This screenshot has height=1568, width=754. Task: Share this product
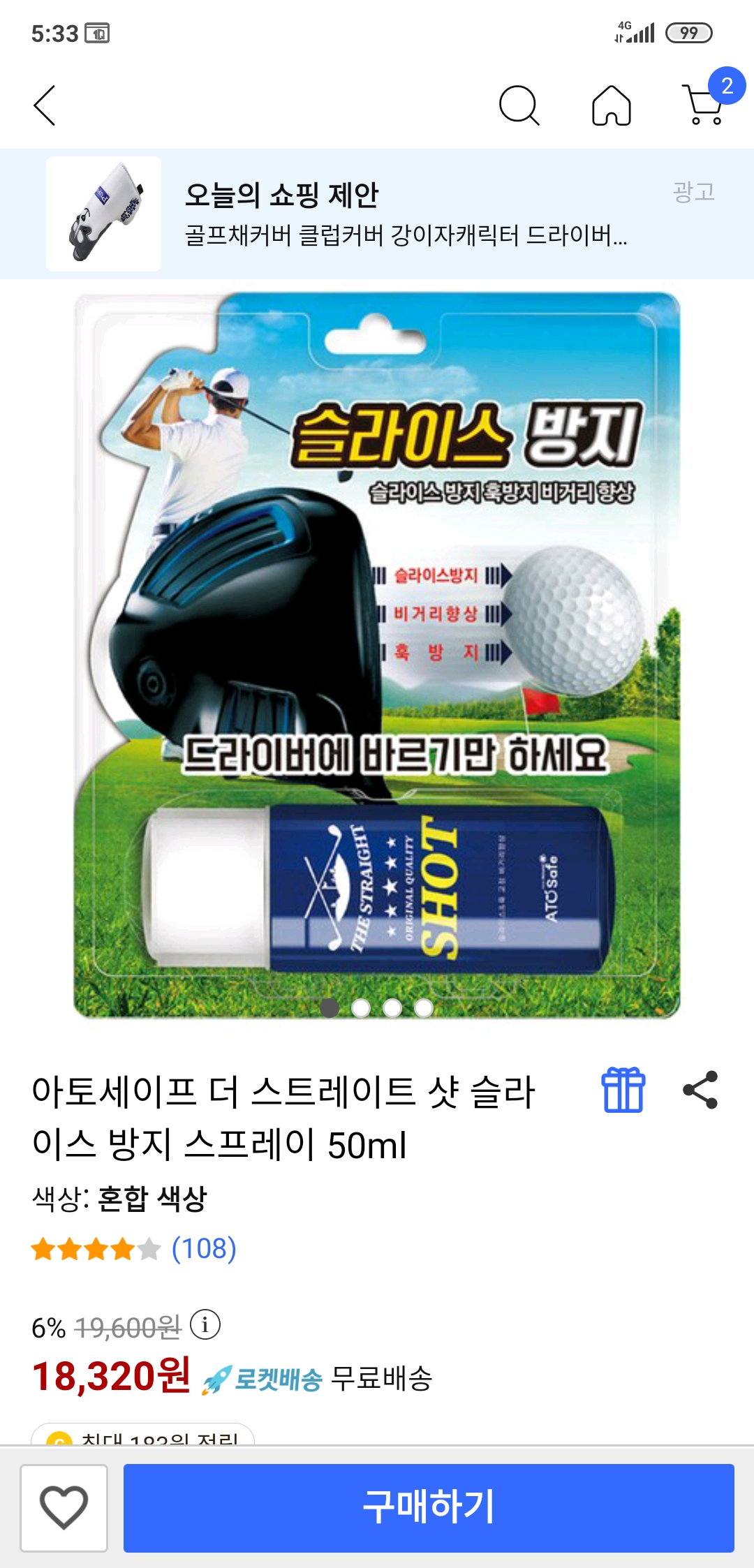(700, 1090)
